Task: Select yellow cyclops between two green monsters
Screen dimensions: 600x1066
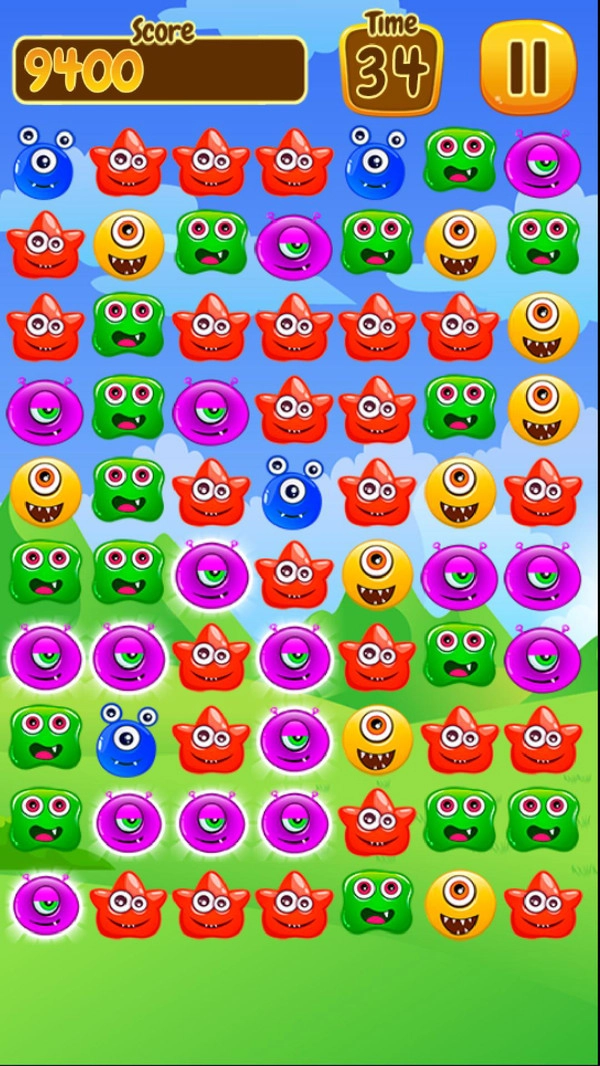Action: coord(460,243)
